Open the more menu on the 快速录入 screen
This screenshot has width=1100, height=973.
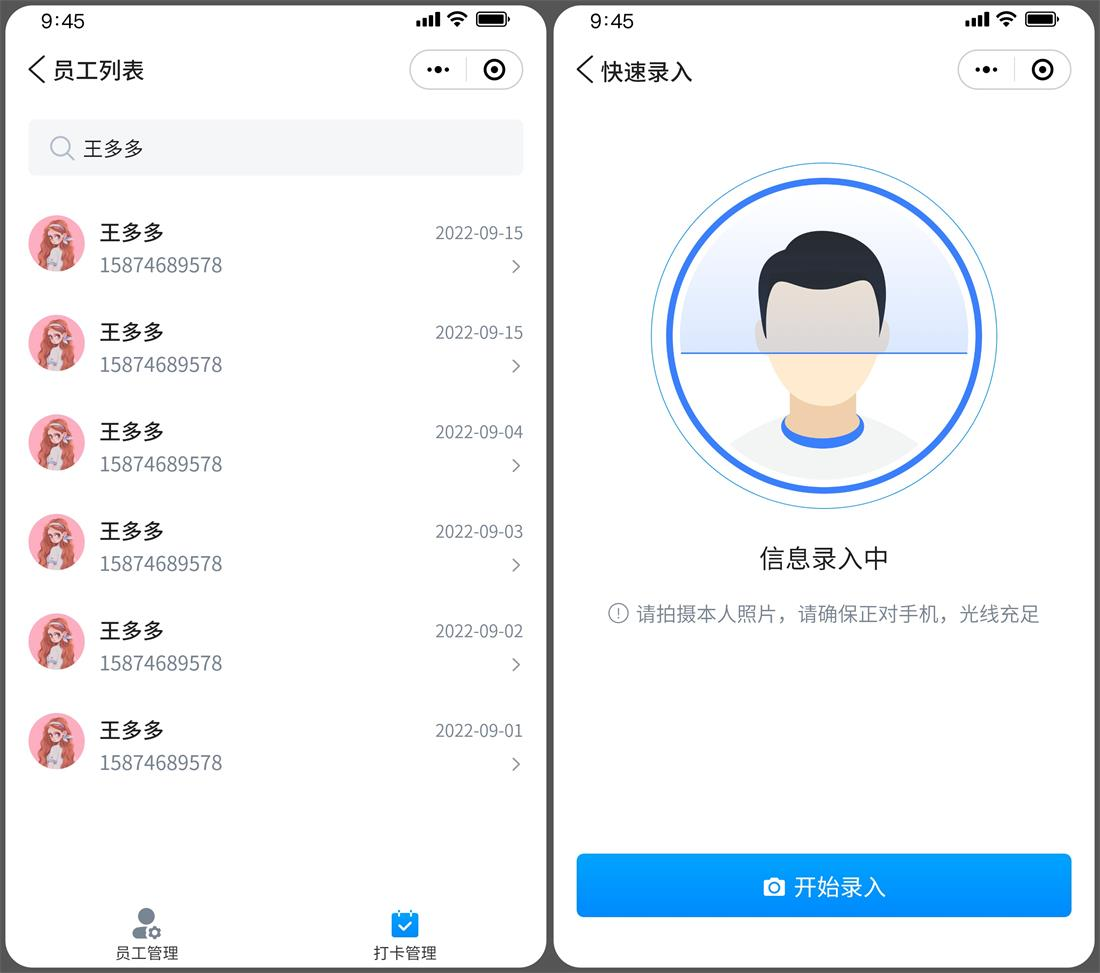tap(986, 70)
